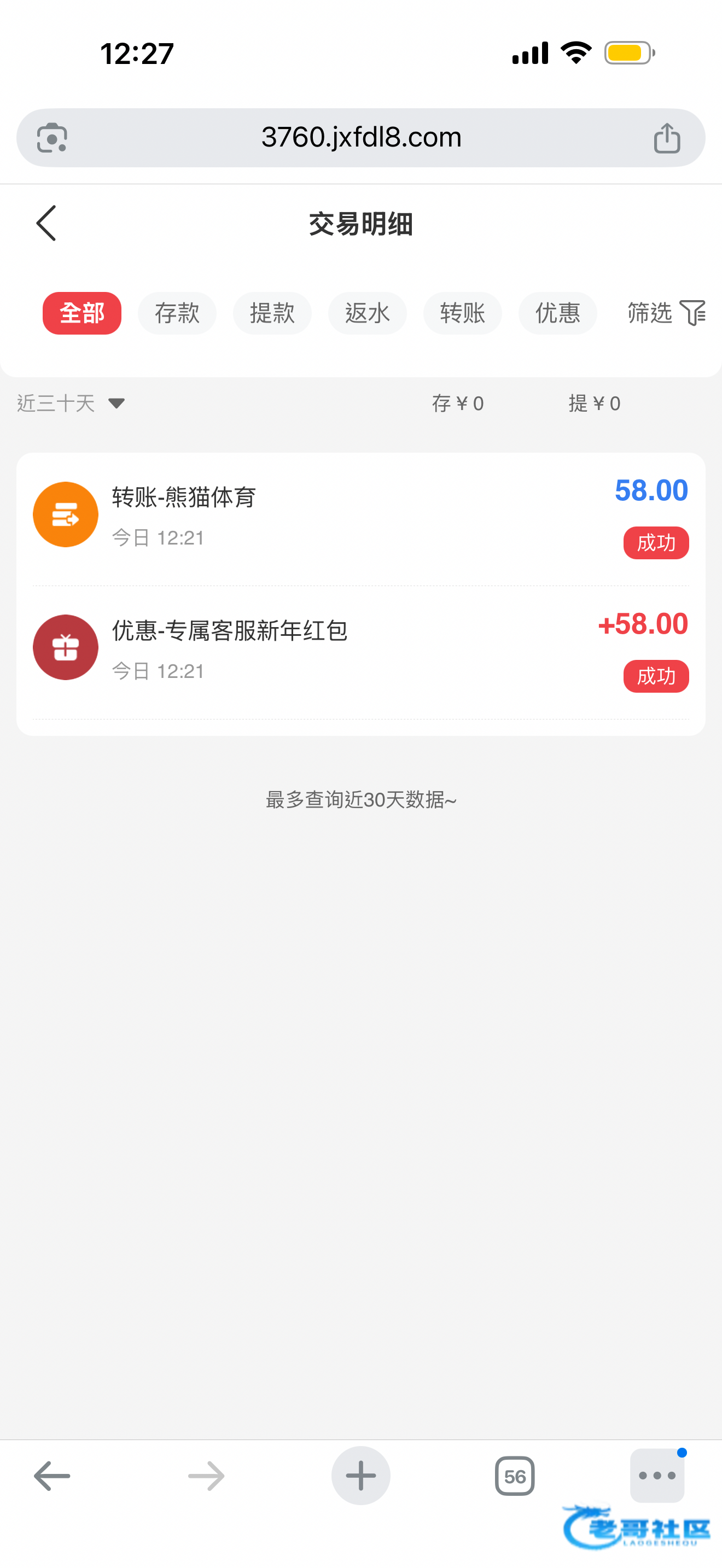722x1568 pixels.
Task: Select the 全部 filter tab
Action: [82, 313]
